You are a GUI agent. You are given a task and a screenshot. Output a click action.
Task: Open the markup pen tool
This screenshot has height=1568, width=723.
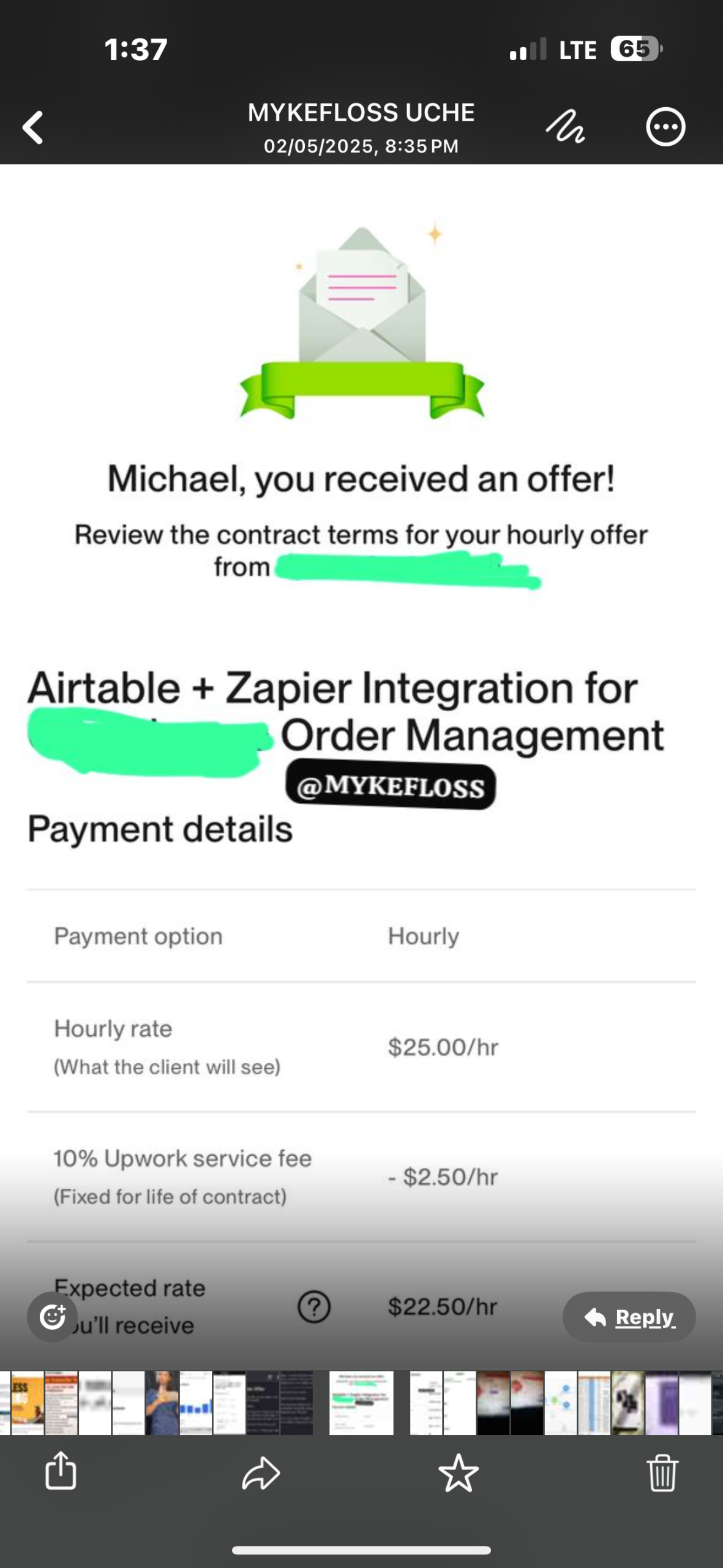565,127
